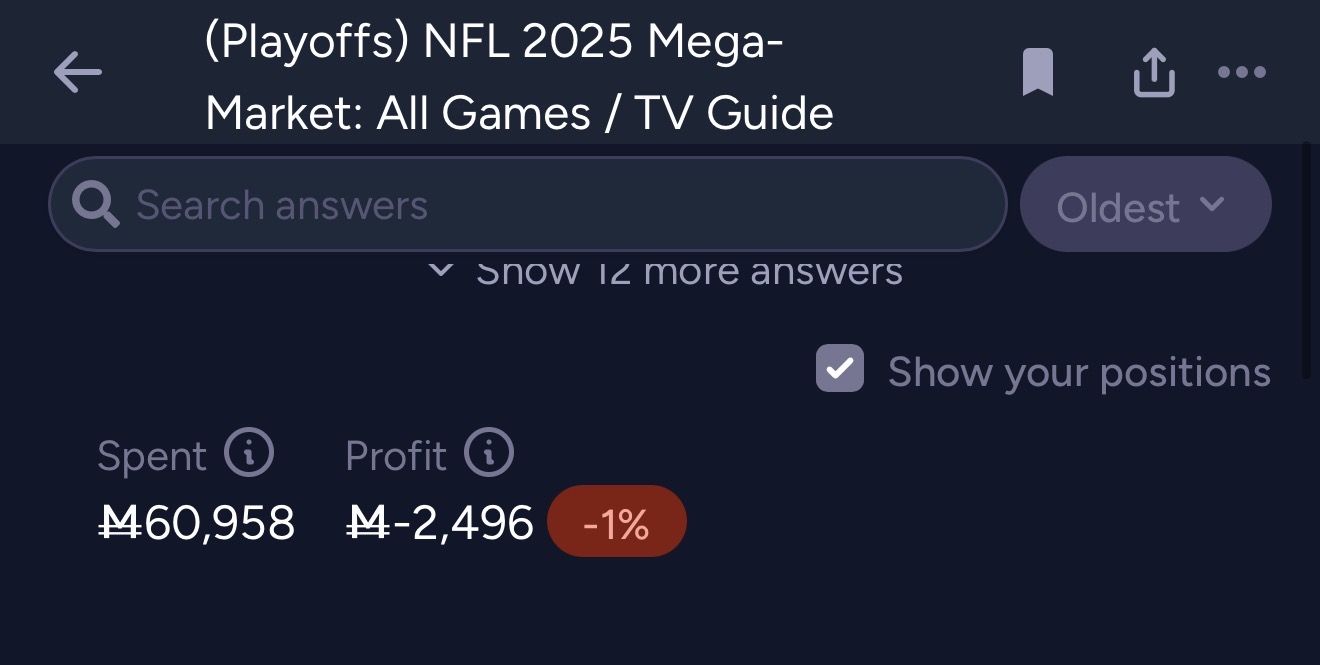1320x665 pixels.
Task: Open the Oldest sort dropdown
Action: [x=1145, y=205]
